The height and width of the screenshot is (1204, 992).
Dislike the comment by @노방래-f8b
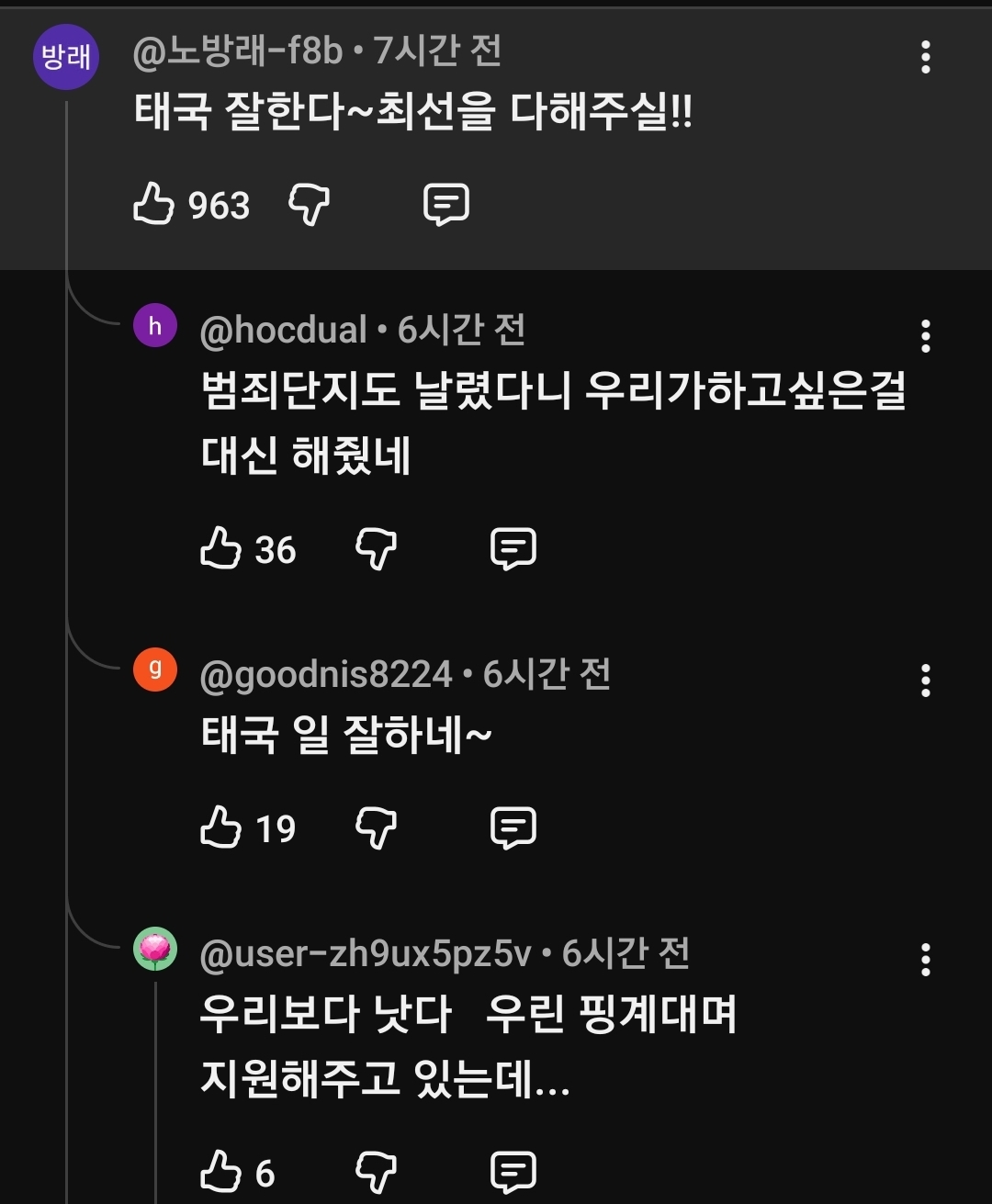tap(309, 204)
